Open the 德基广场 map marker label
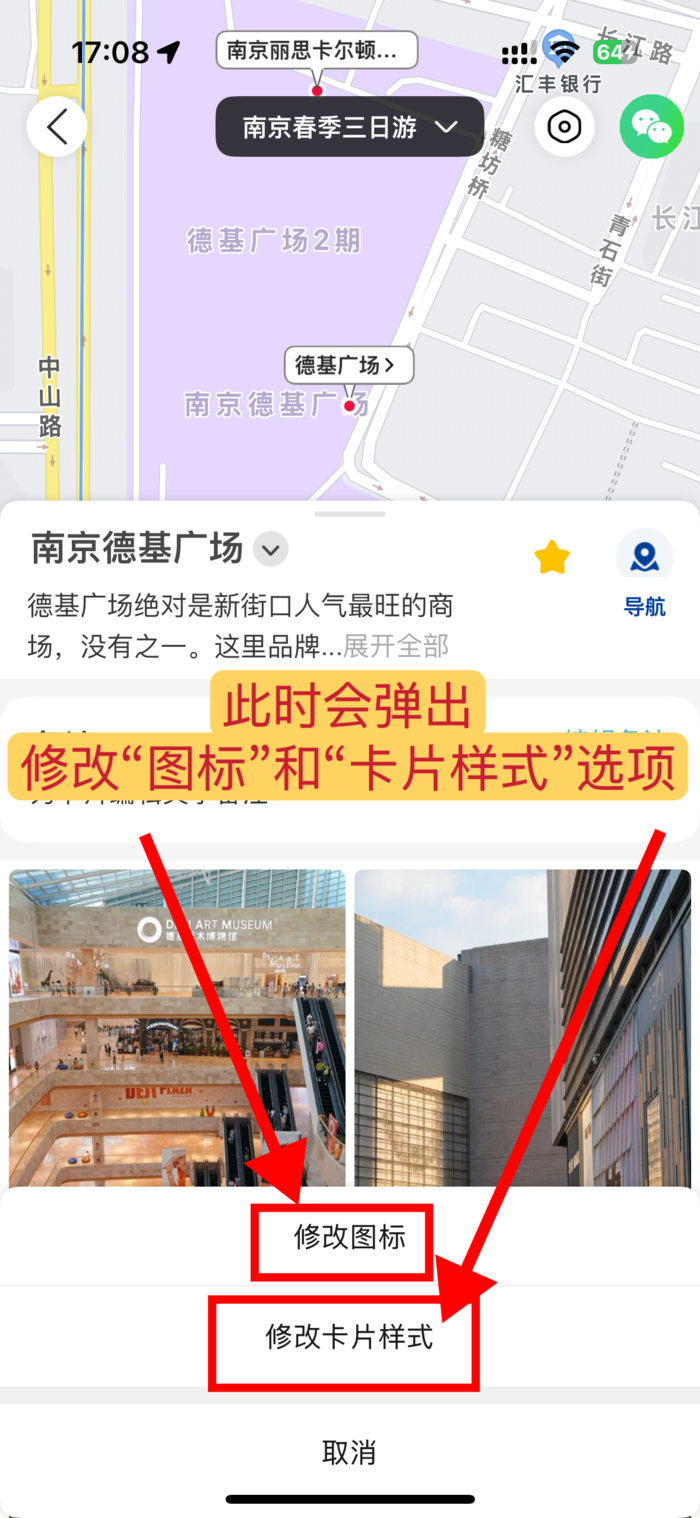Screen dimensions: 700x1518 [349, 366]
